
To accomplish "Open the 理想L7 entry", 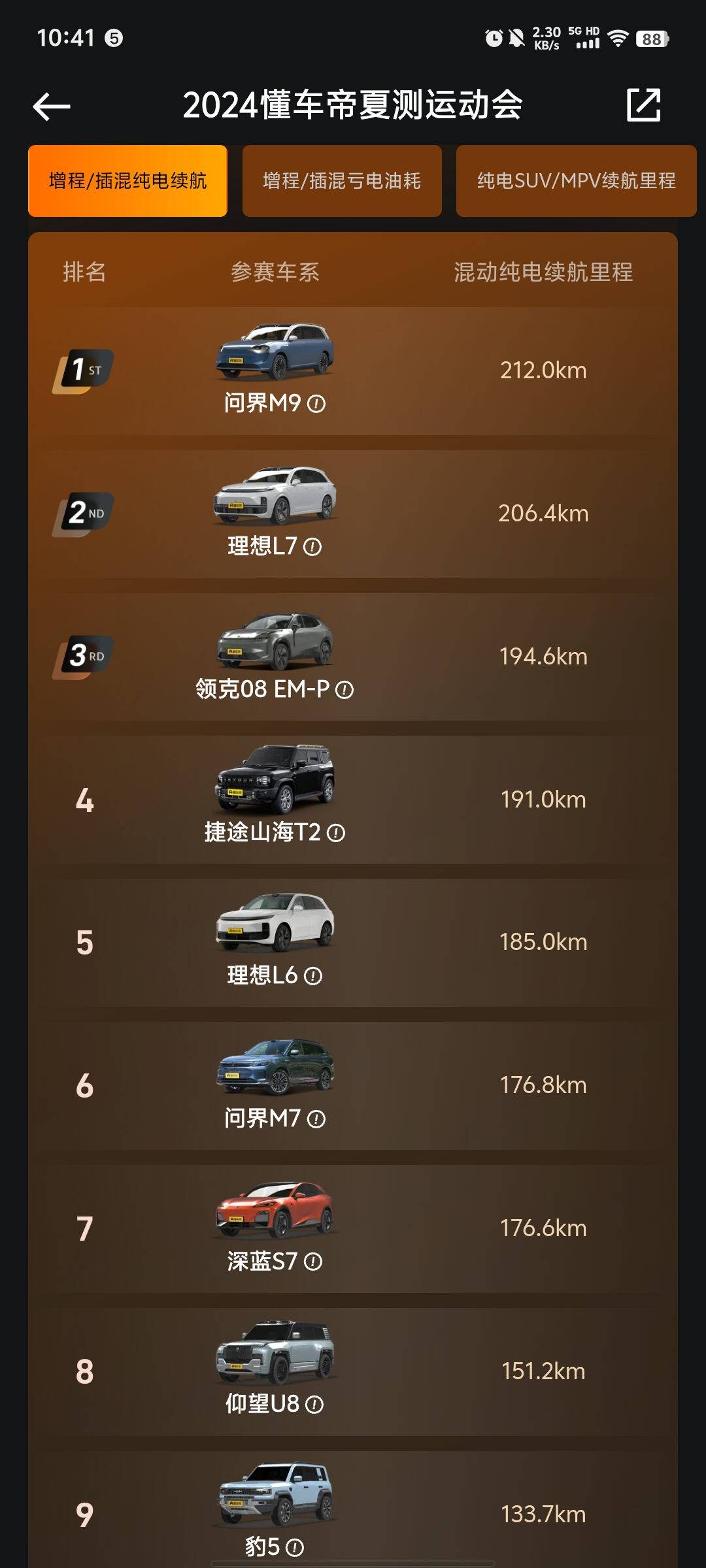I will point(353,514).
